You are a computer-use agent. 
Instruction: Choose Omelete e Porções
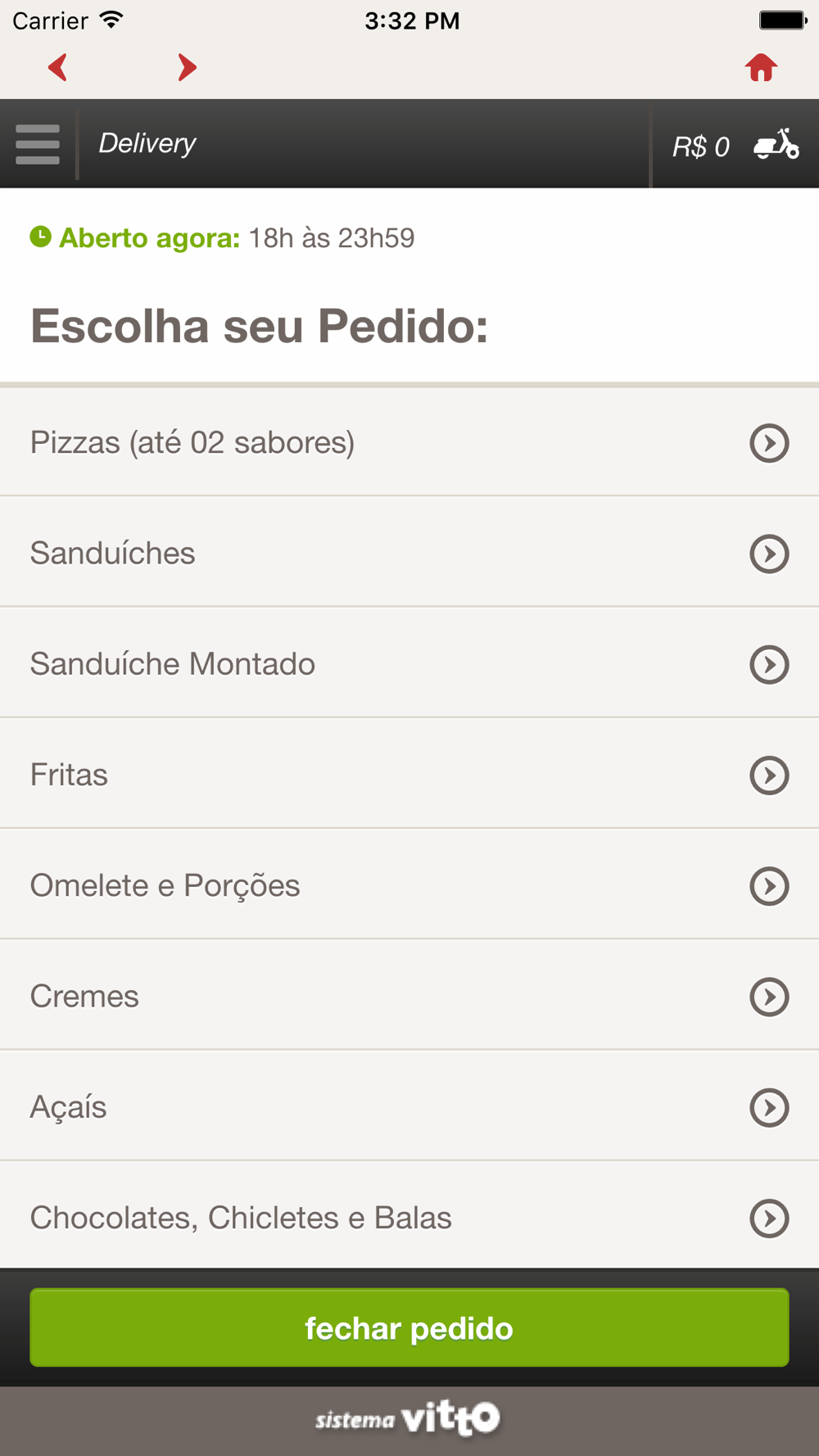pyautogui.click(x=409, y=885)
